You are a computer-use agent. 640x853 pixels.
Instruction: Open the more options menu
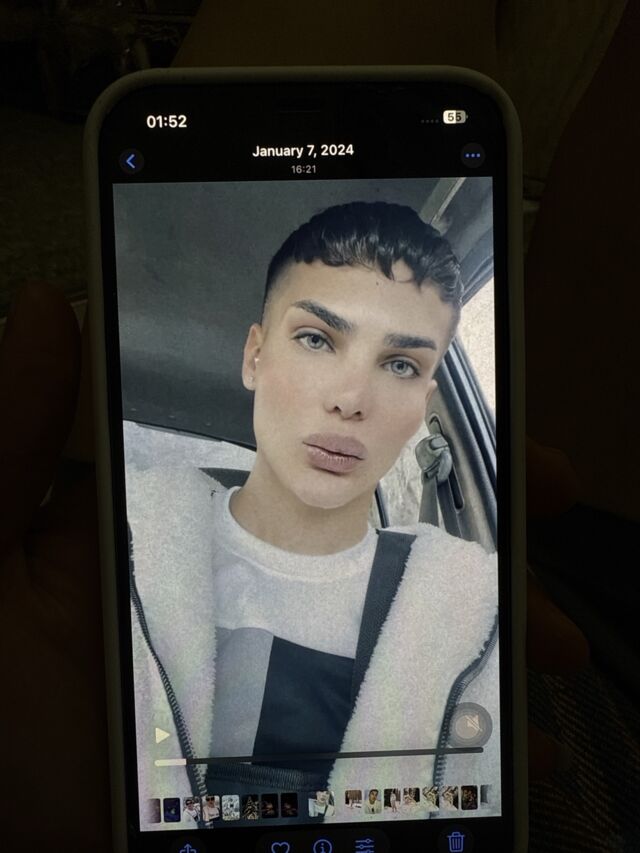point(472,156)
